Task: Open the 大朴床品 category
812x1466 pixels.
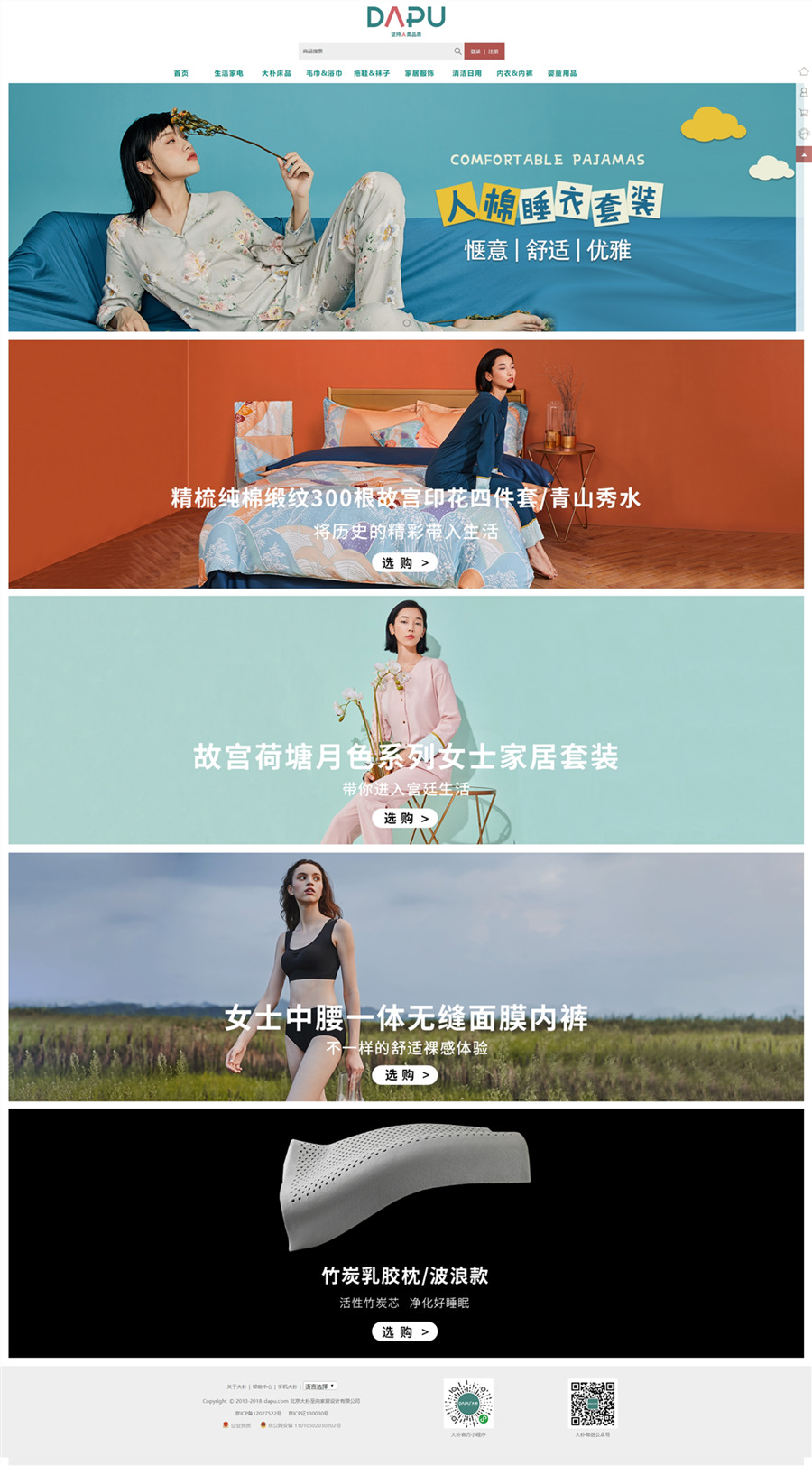Action: click(276, 73)
